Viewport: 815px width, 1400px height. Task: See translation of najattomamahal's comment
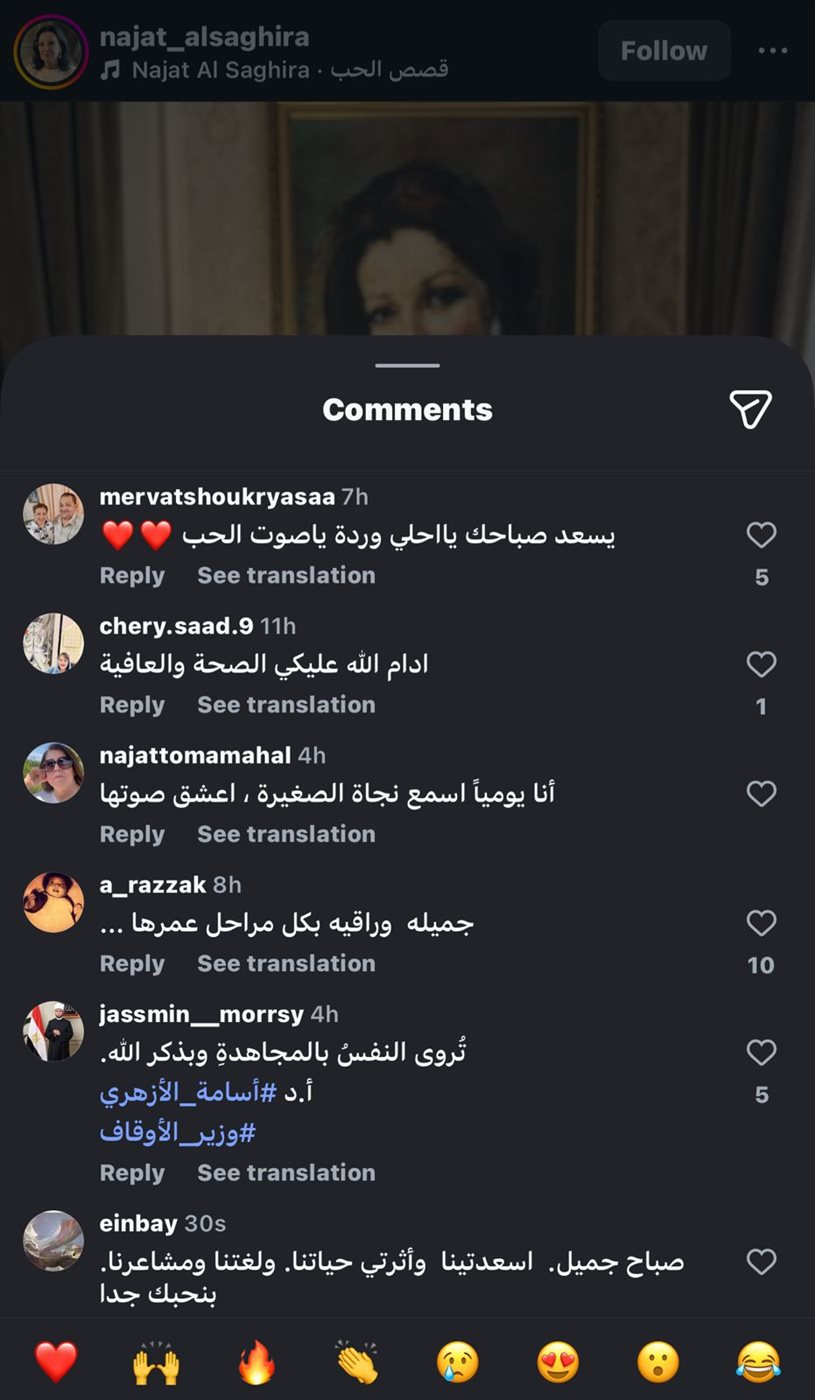[286, 834]
